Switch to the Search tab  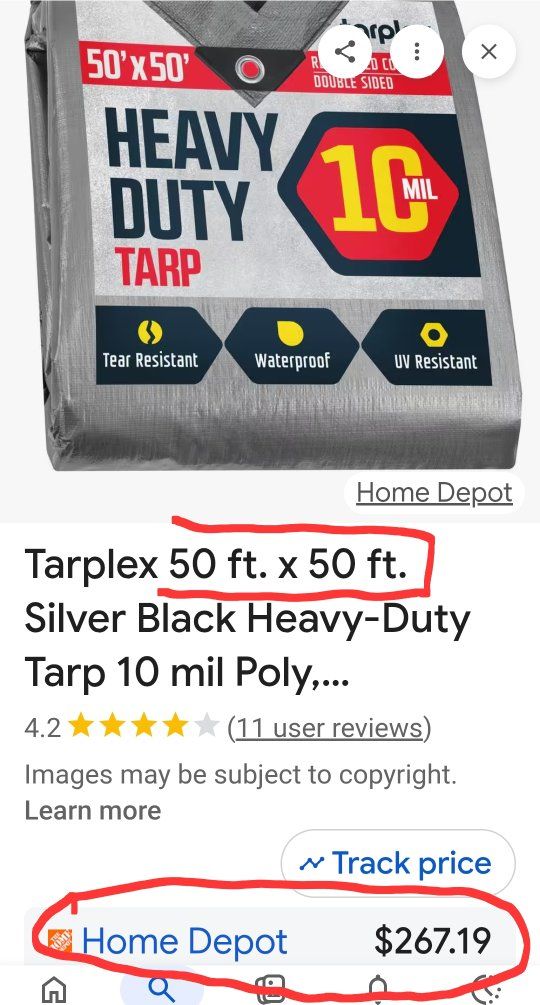162,988
